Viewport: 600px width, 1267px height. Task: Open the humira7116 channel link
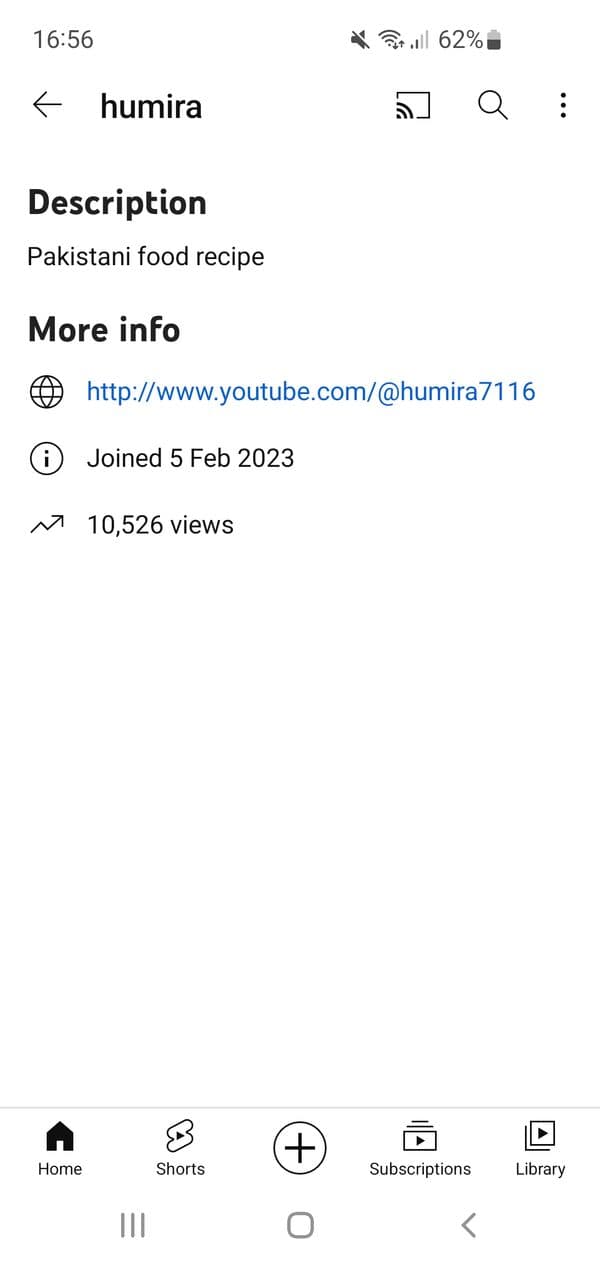coord(311,391)
